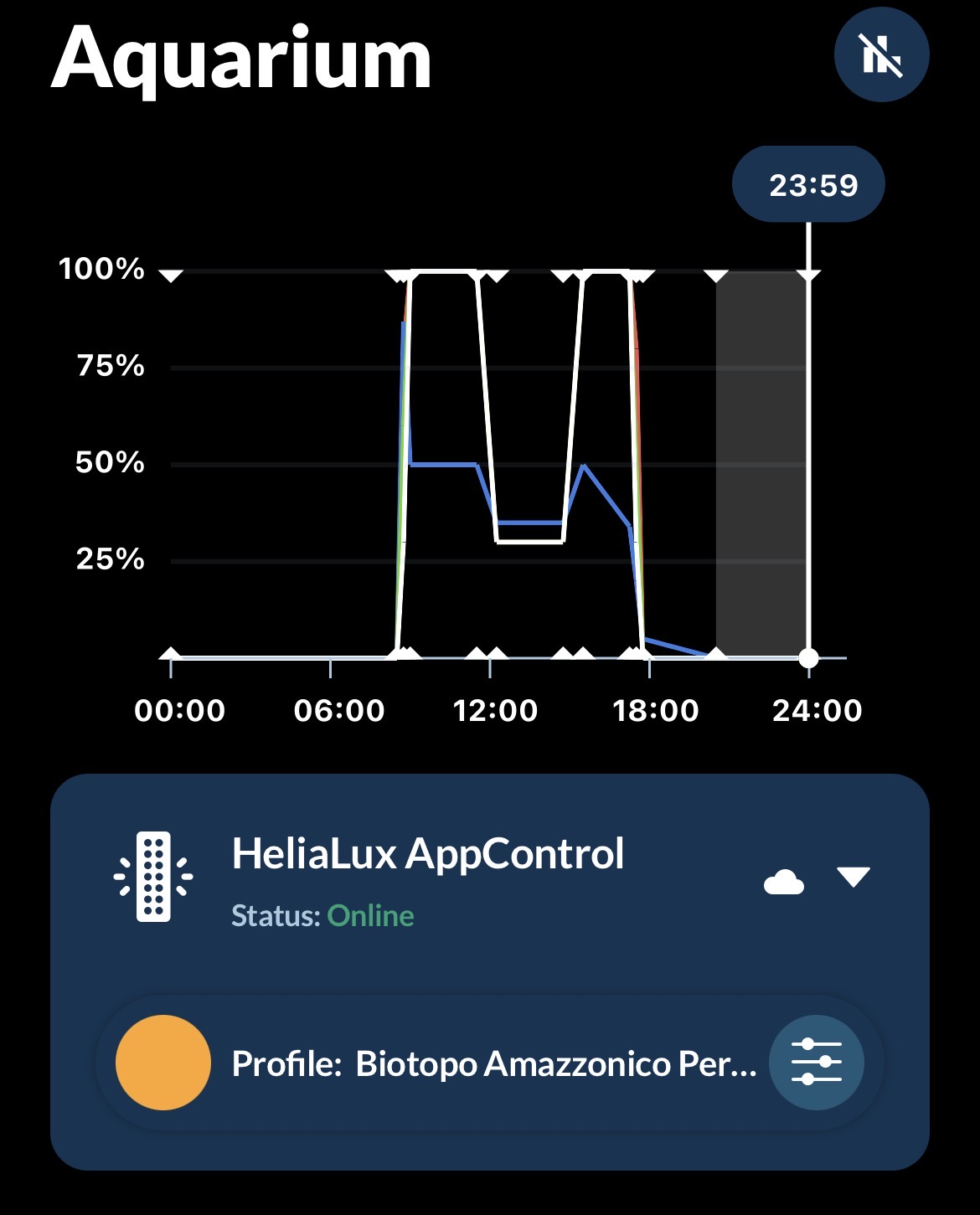Tap the crossed-out chart icon button
Screen dimensions: 980x1215
pos(881,55)
